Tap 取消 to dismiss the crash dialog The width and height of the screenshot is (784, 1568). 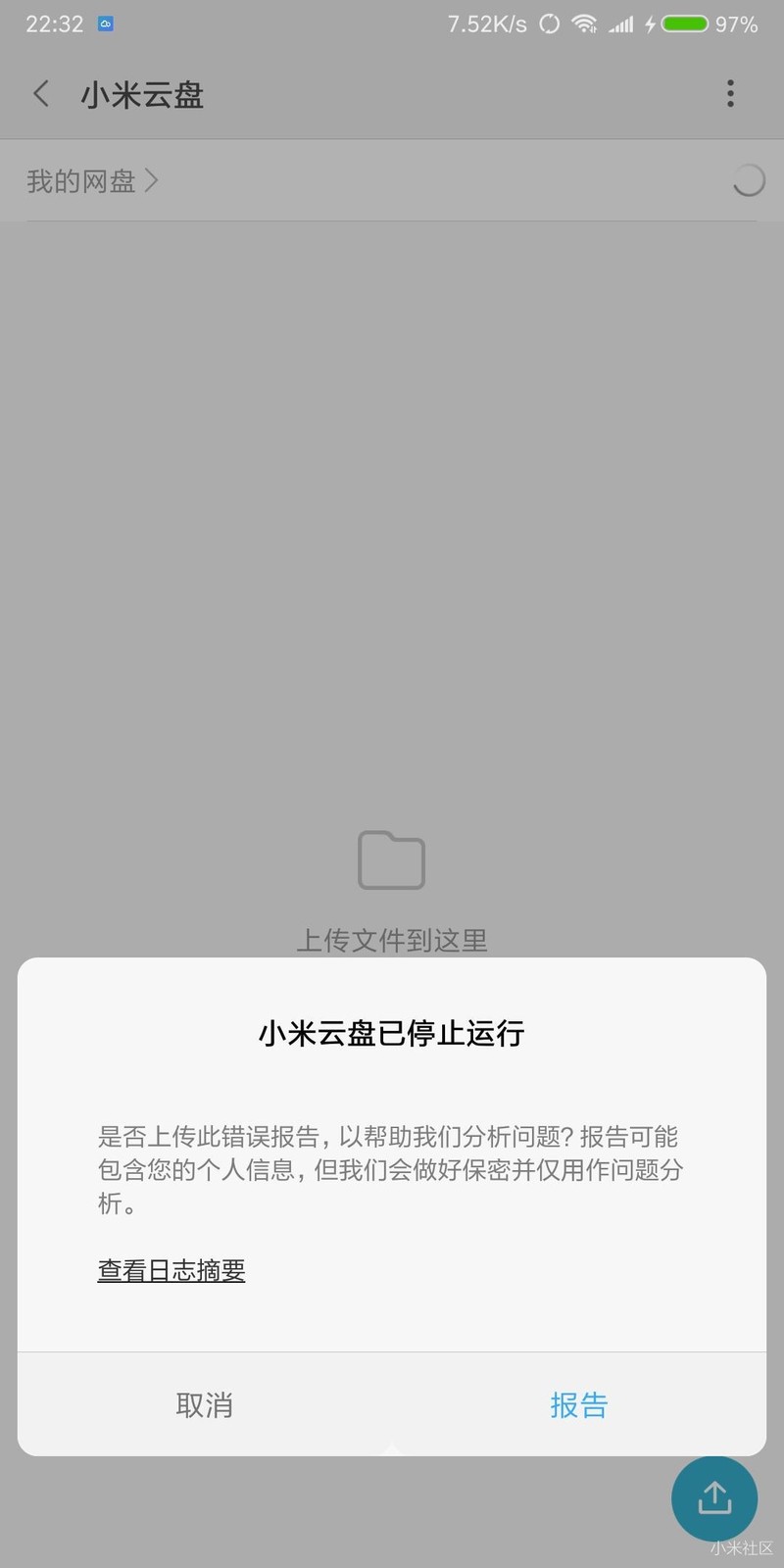point(204,1404)
